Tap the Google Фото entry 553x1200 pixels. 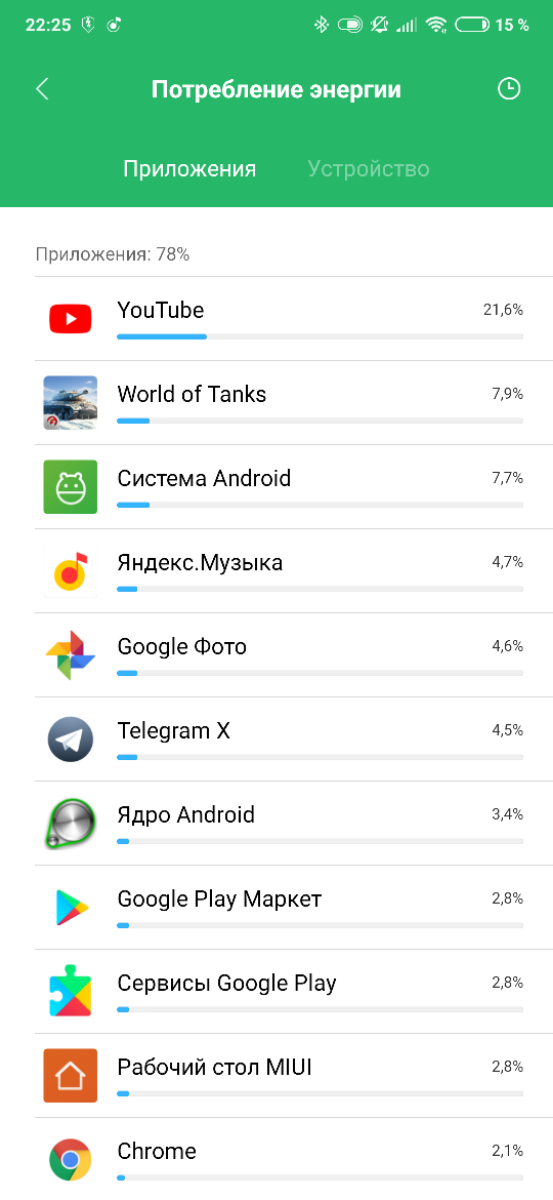click(276, 655)
